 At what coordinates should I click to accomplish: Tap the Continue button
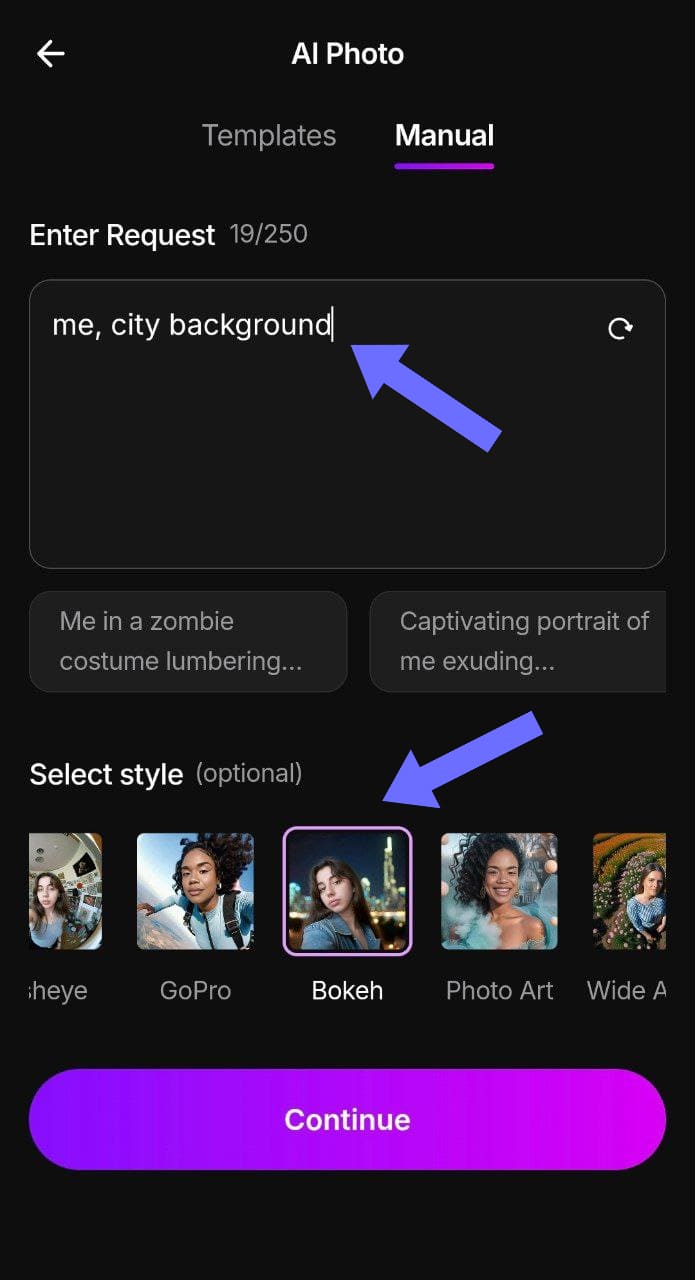point(347,1119)
